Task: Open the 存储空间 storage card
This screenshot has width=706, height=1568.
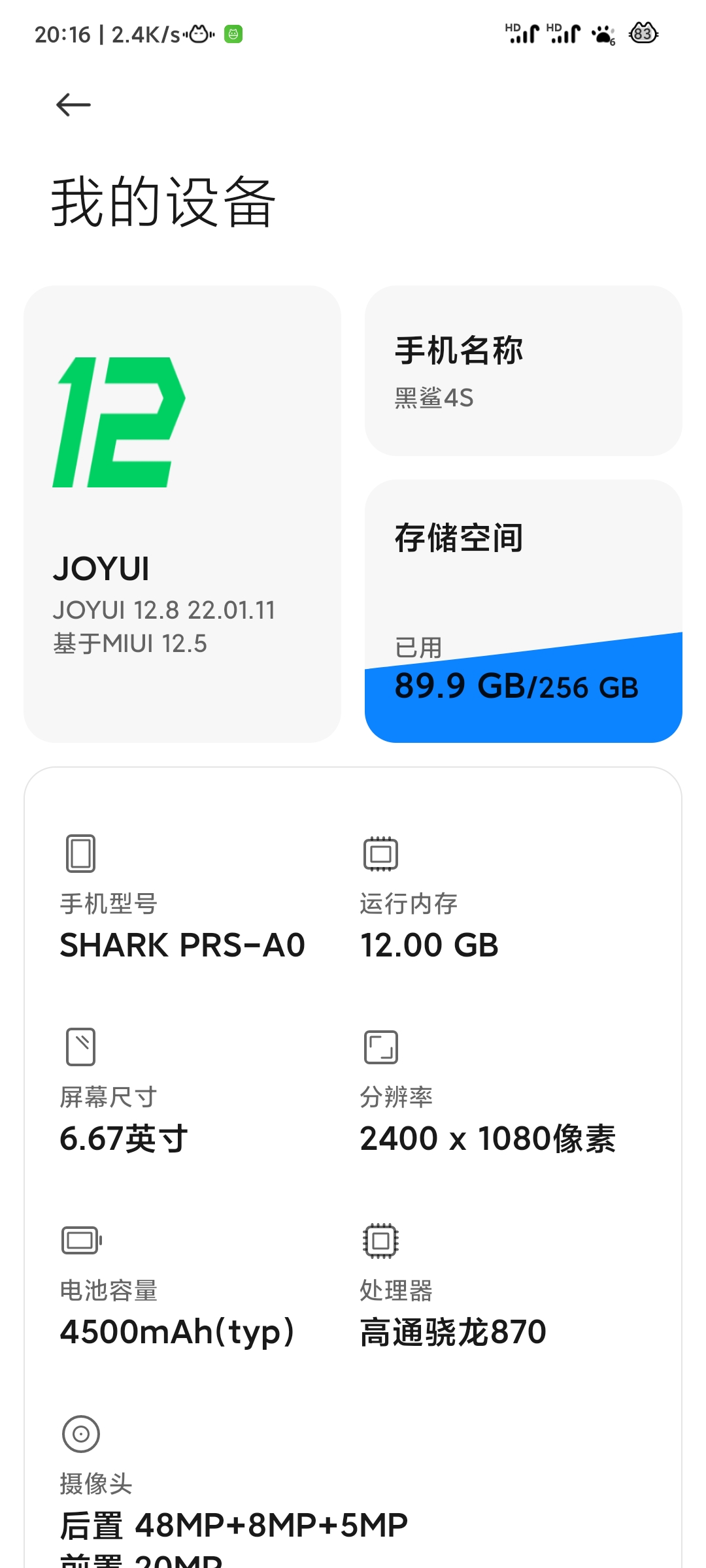Action: (x=524, y=611)
